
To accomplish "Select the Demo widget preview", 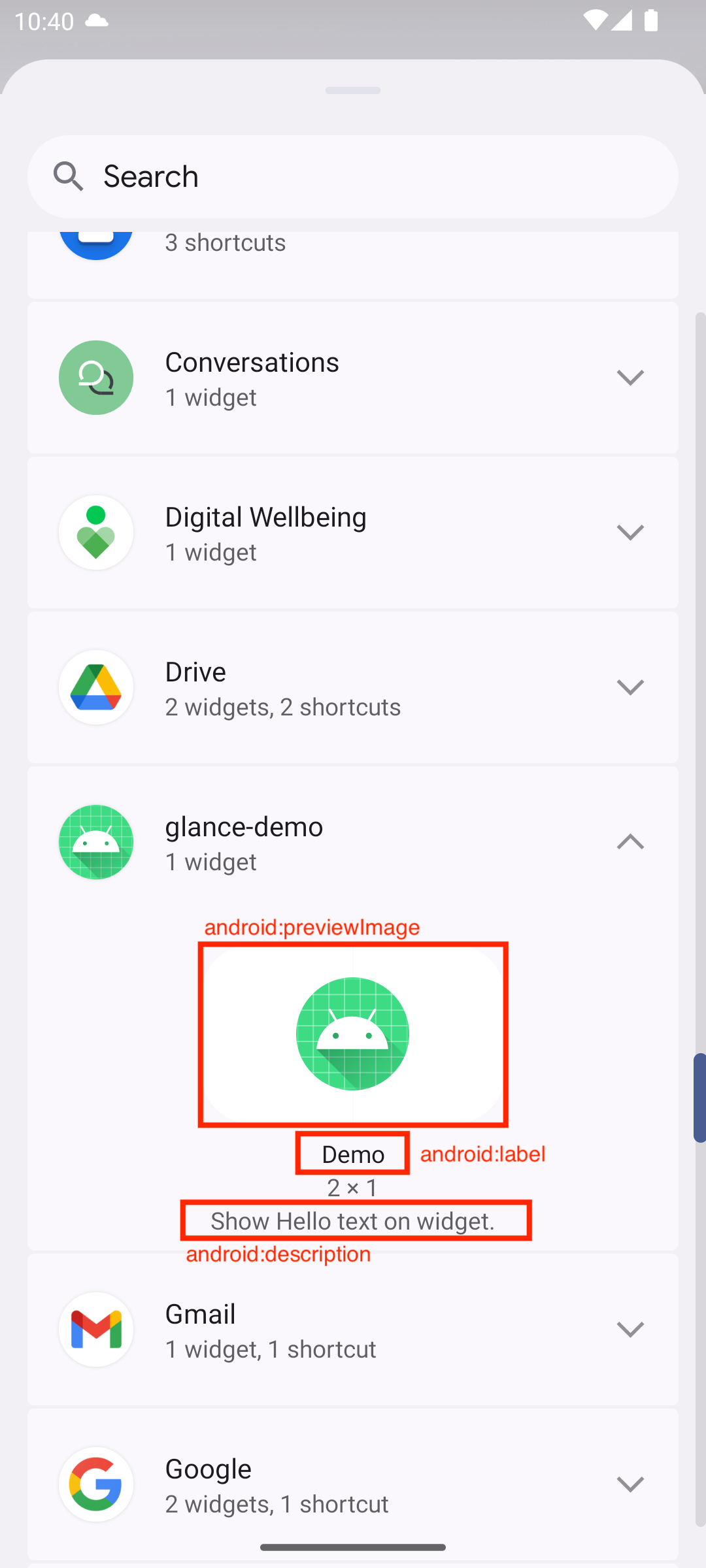I will click(x=353, y=1034).
